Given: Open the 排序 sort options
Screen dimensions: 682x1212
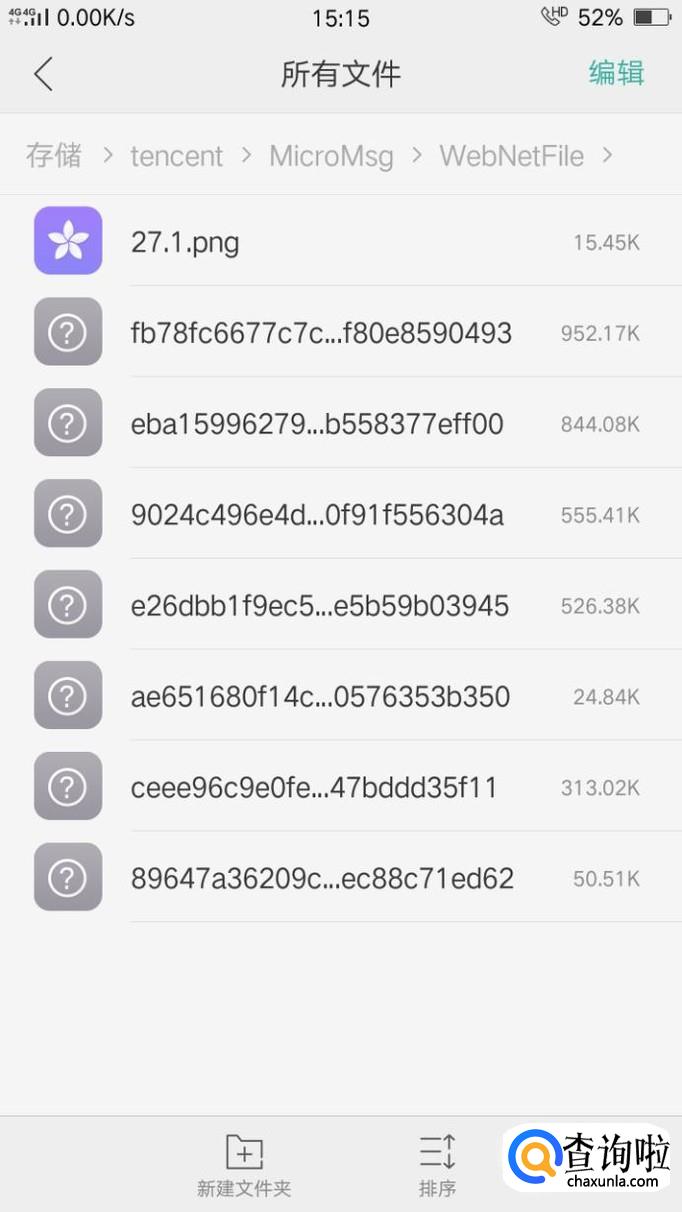Looking at the screenshot, I should click(437, 1165).
